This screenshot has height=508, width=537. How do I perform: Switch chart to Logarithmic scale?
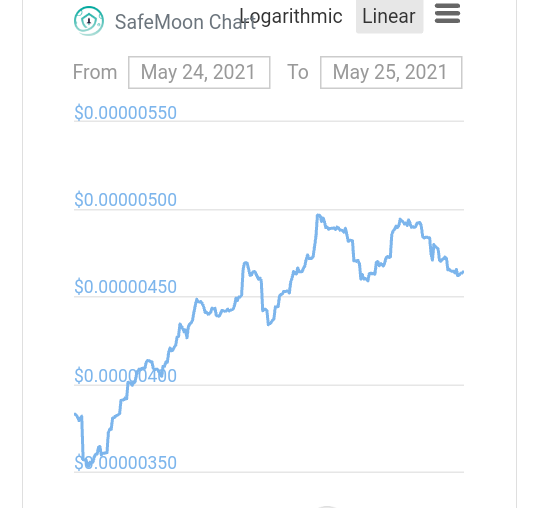pos(291,16)
